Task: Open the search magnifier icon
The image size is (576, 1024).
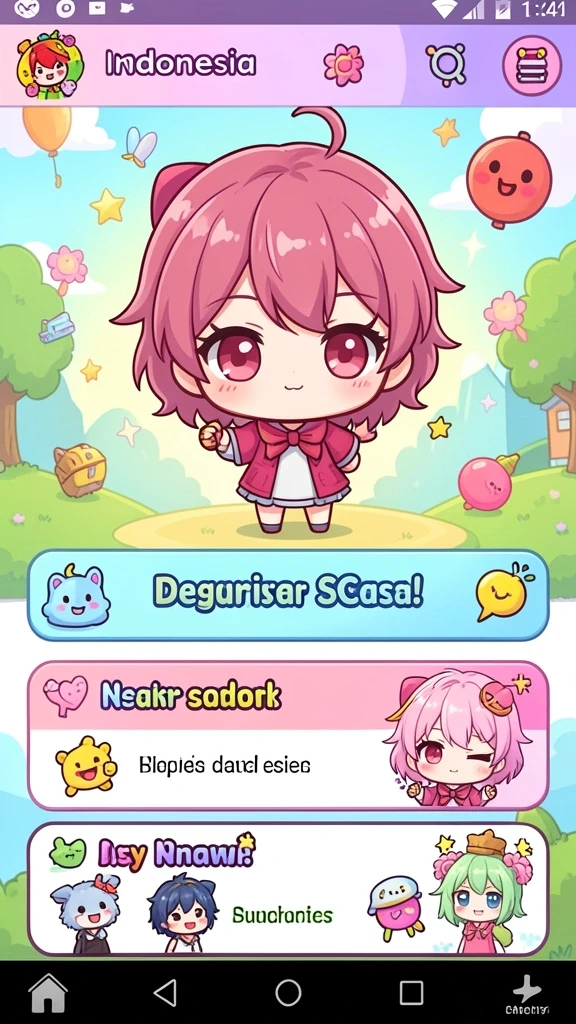Action: coord(447,65)
